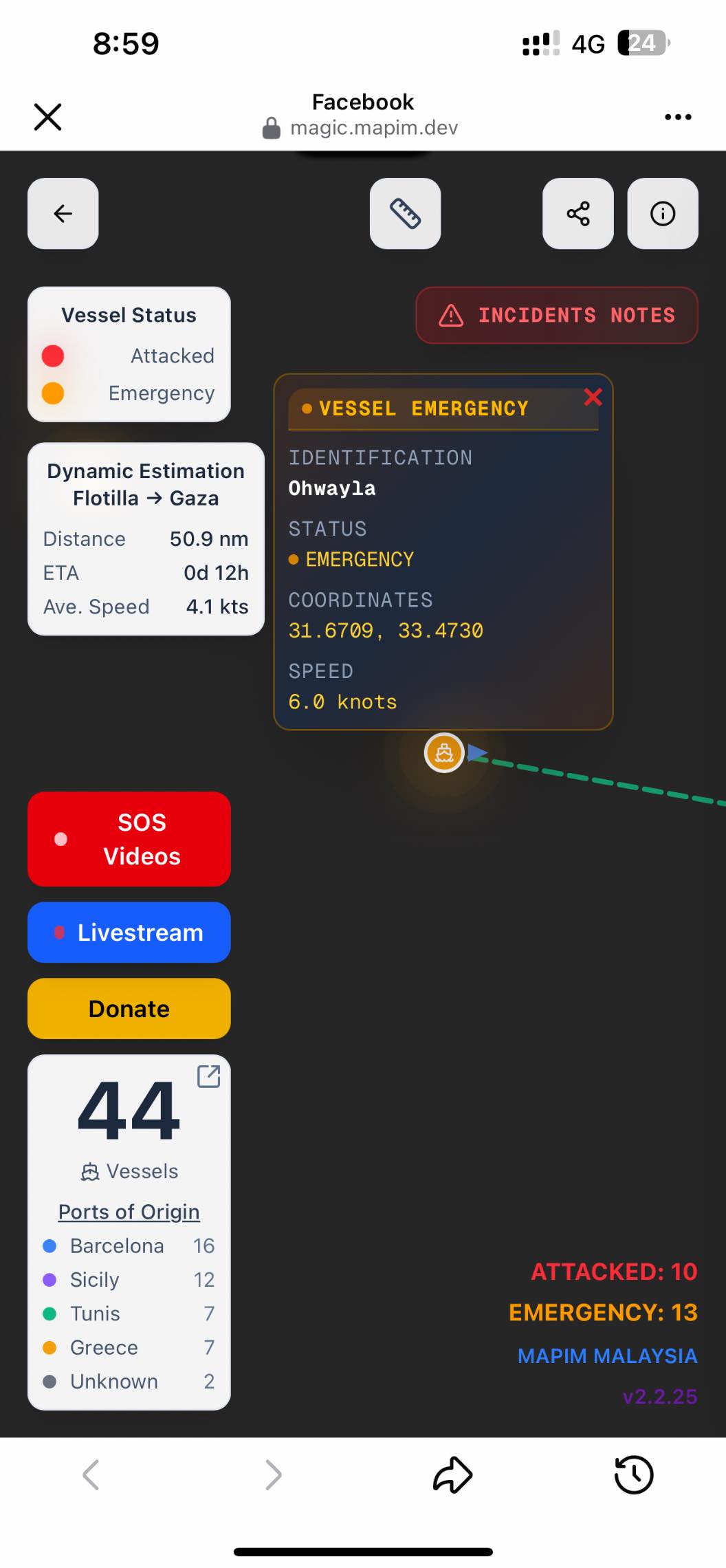Screen dimensions: 726x1568
Task: Share the page from bottom browser bar
Action: 453,1475
